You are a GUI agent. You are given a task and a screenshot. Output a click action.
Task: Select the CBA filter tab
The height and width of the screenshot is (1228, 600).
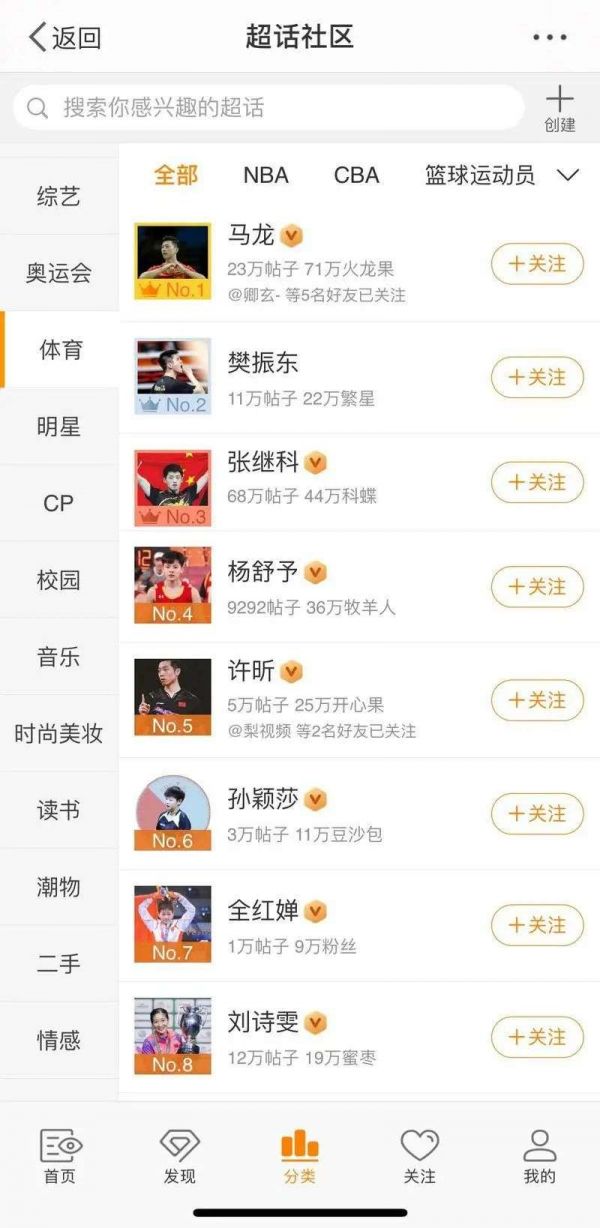coord(356,175)
